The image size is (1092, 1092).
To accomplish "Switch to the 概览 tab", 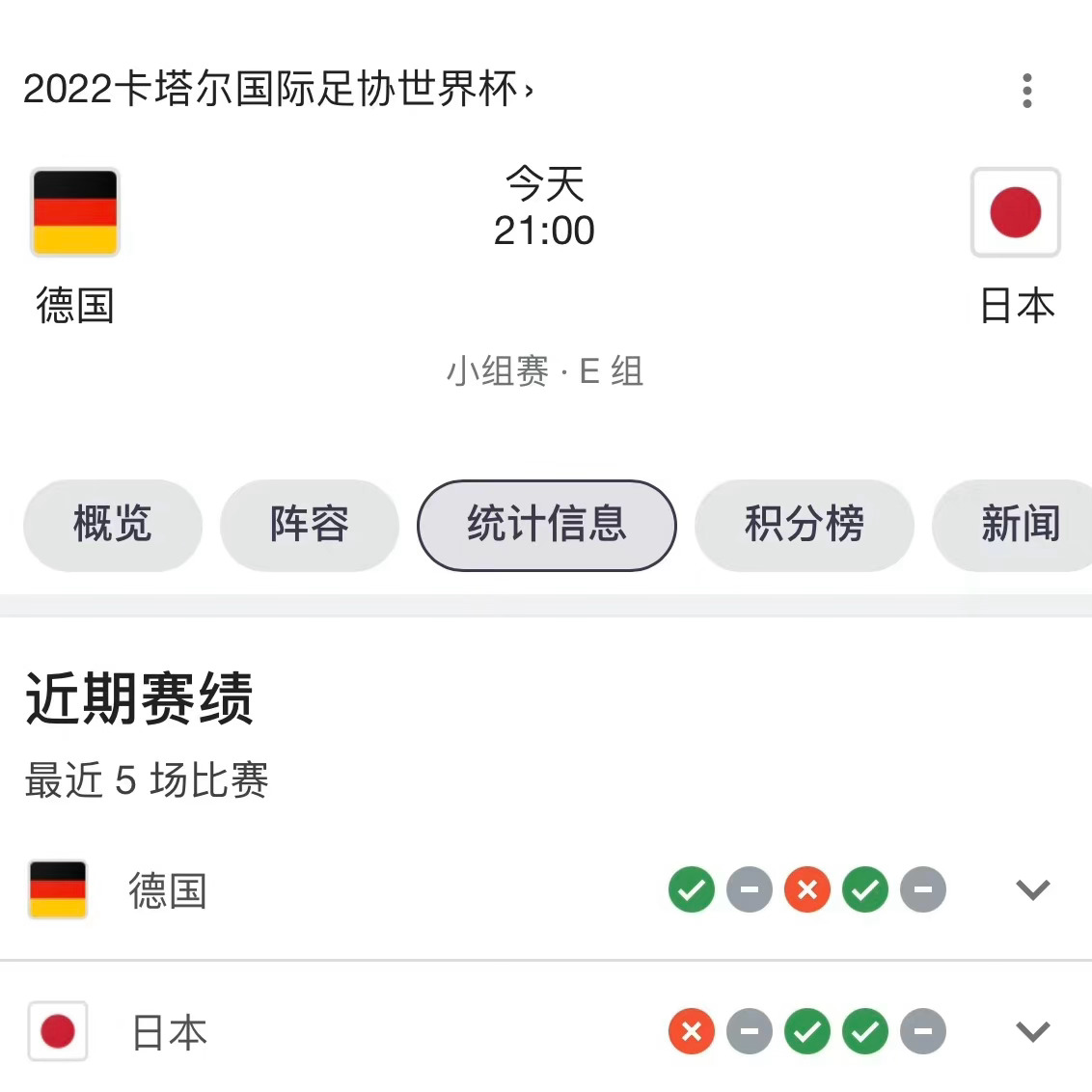I will (113, 525).
